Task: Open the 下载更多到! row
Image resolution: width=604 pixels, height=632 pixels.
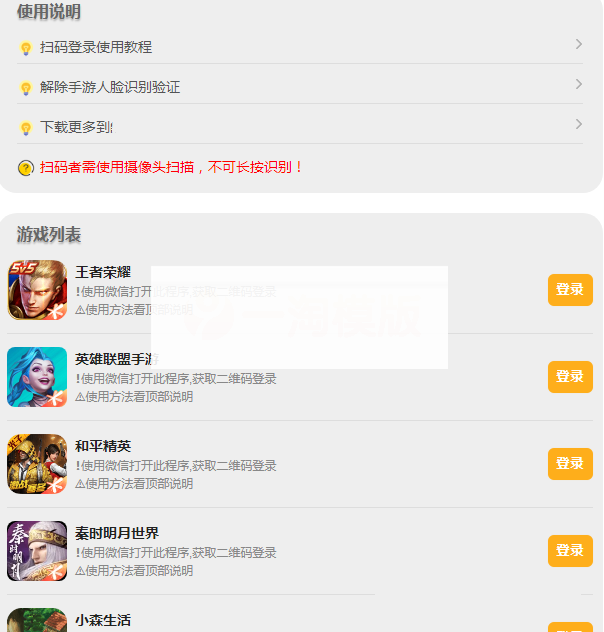Action: 300,127
